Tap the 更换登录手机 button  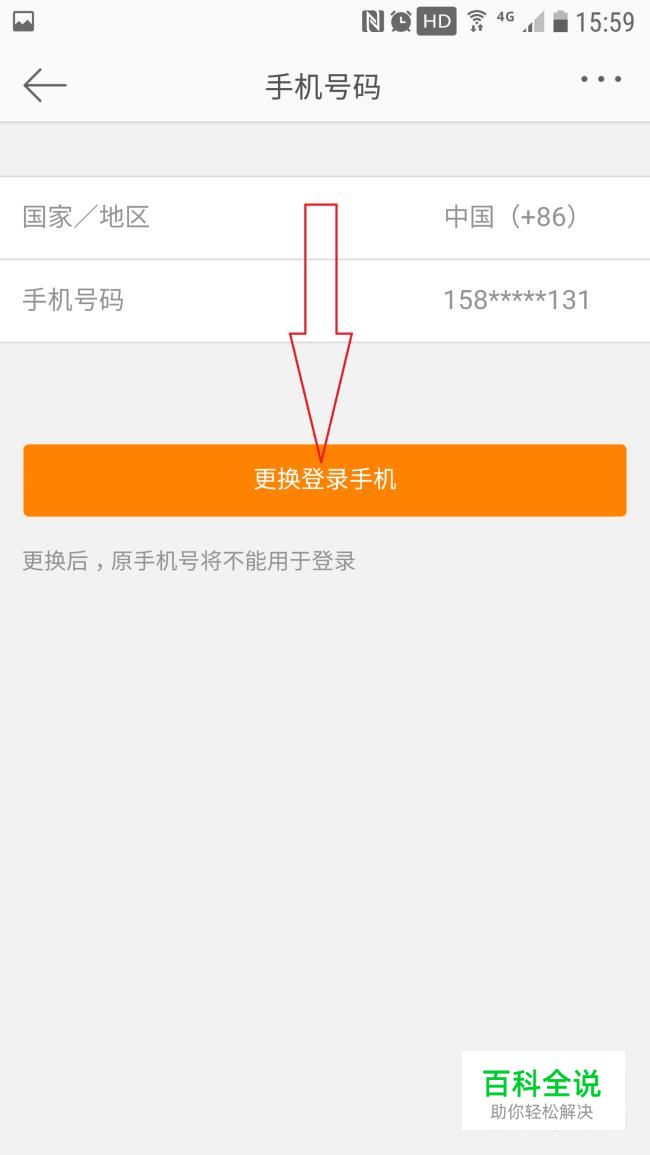(x=325, y=480)
